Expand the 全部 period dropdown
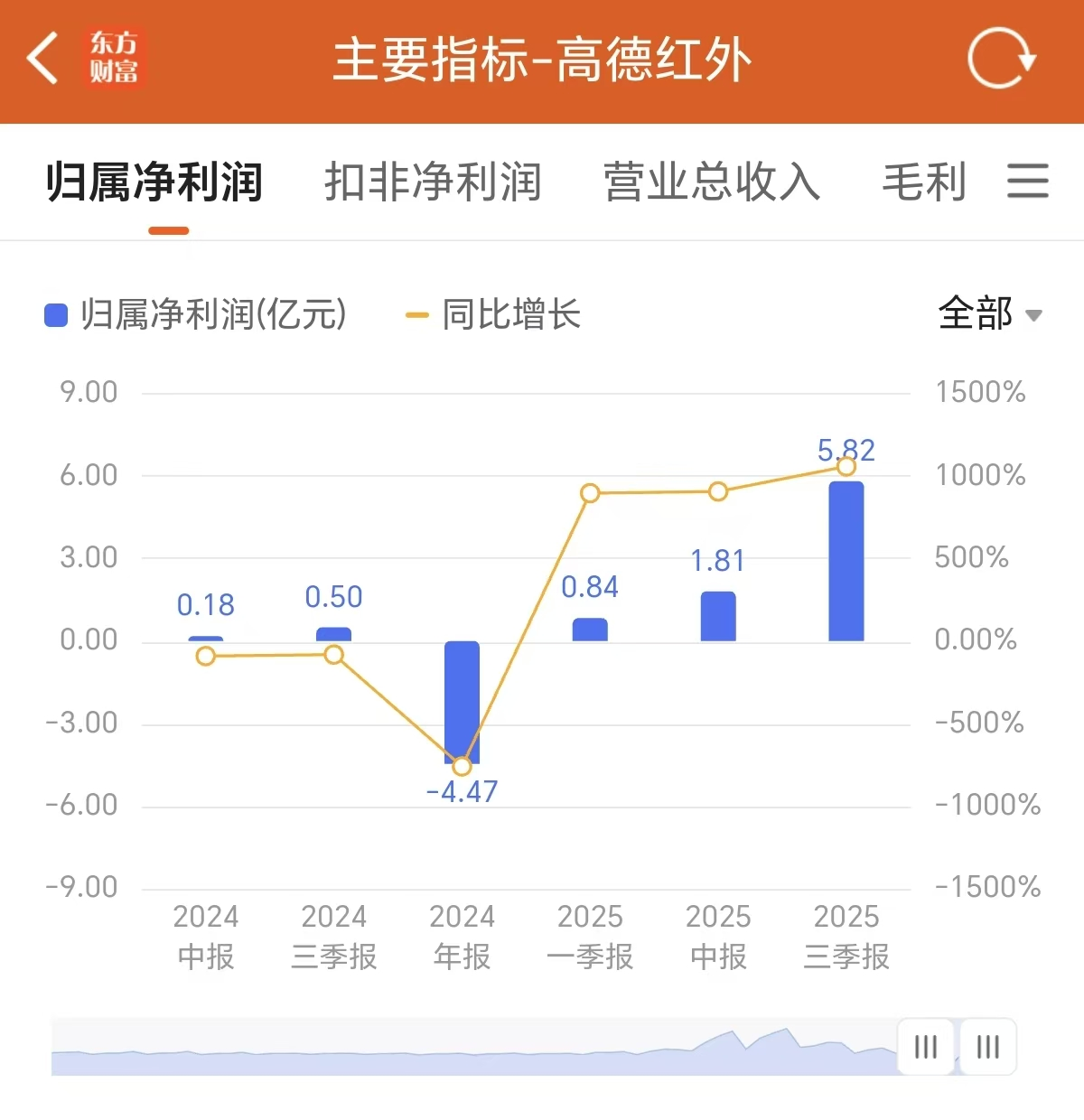The height and width of the screenshot is (1120, 1084). [990, 314]
